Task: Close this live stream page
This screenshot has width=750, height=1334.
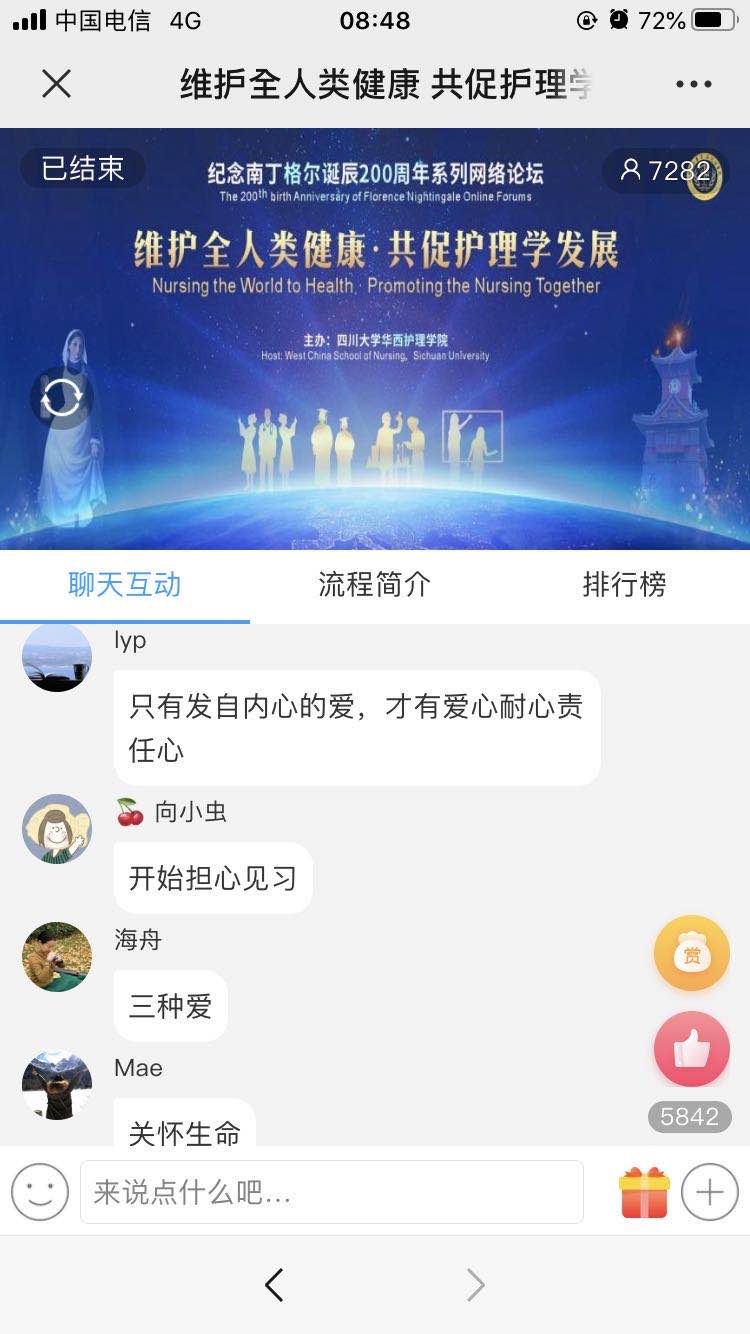Action: pos(57,84)
